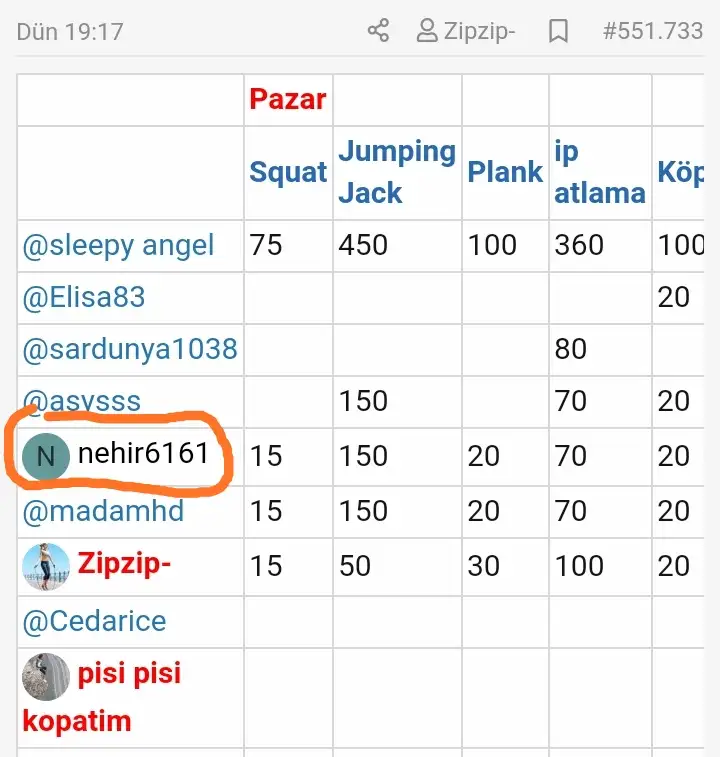Tap the share icon on the post header
Viewport: 720px width, 757px height.
[378, 31]
